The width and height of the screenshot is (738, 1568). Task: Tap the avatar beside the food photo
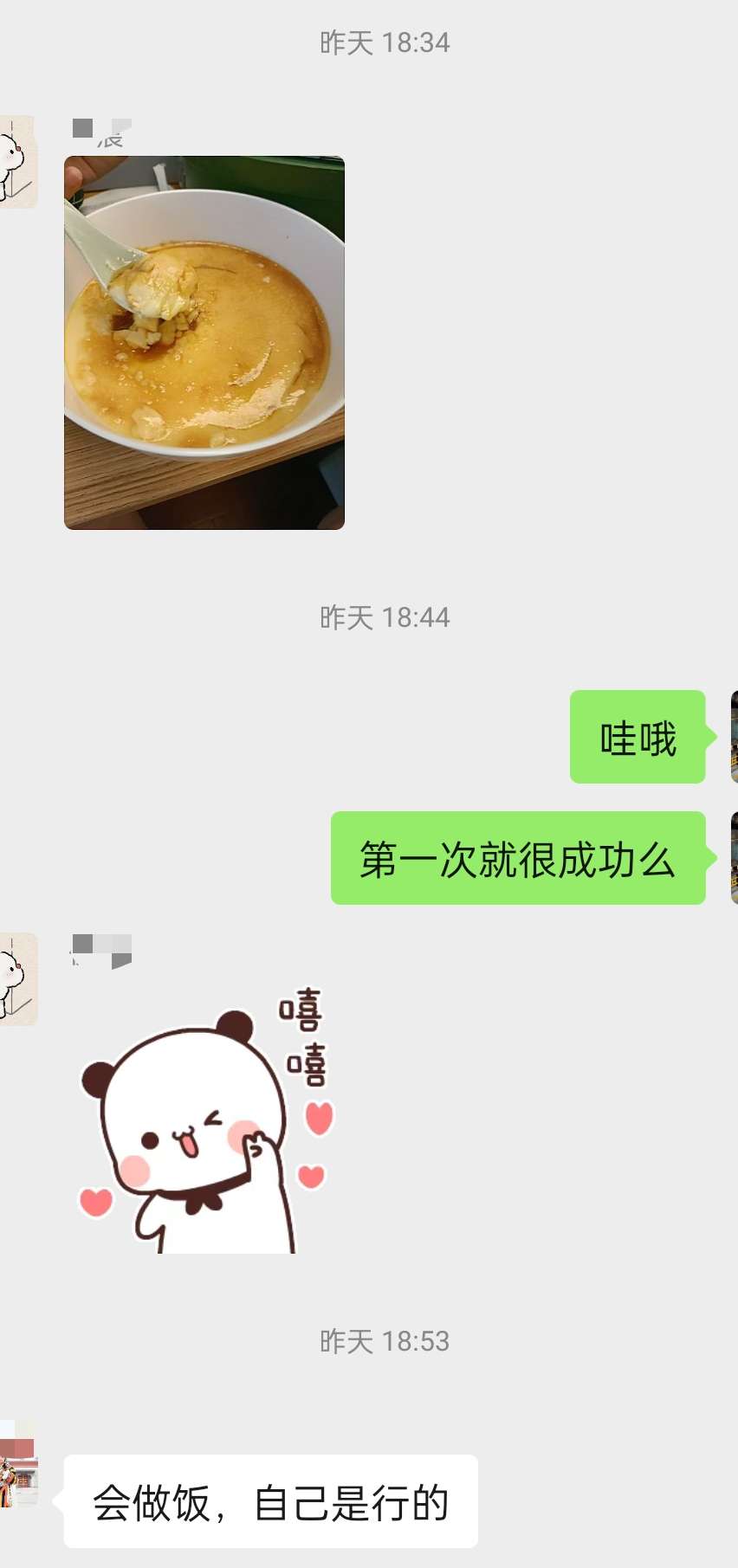[x=17, y=162]
